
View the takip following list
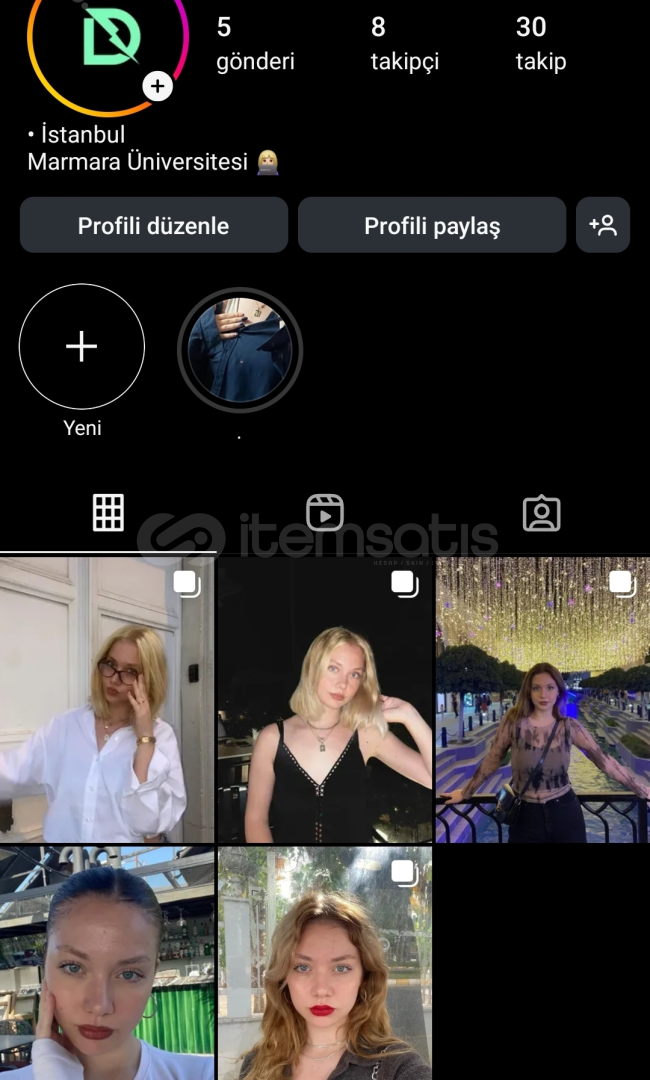click(540, 44)
